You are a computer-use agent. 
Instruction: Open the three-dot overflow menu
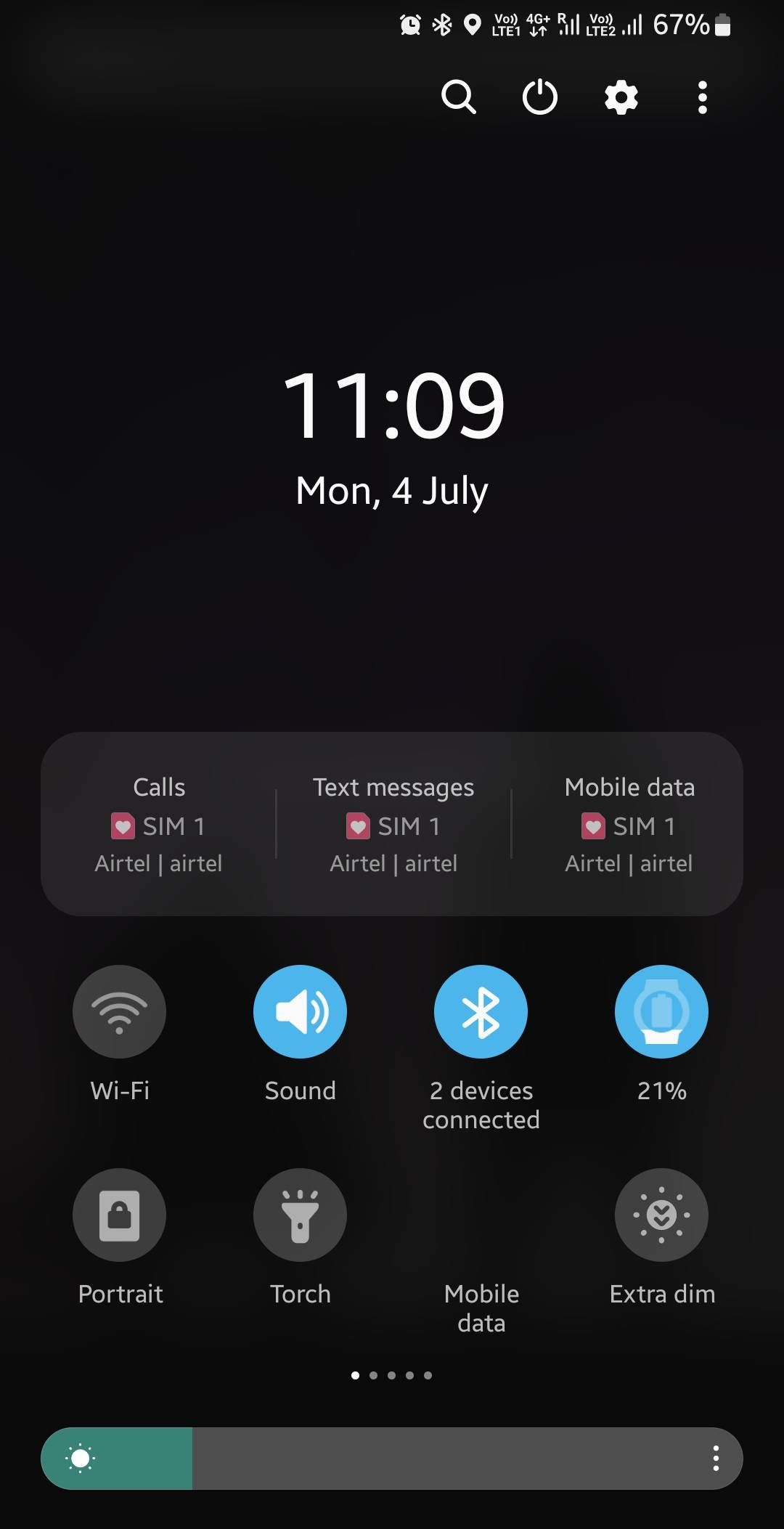point(702,97)
